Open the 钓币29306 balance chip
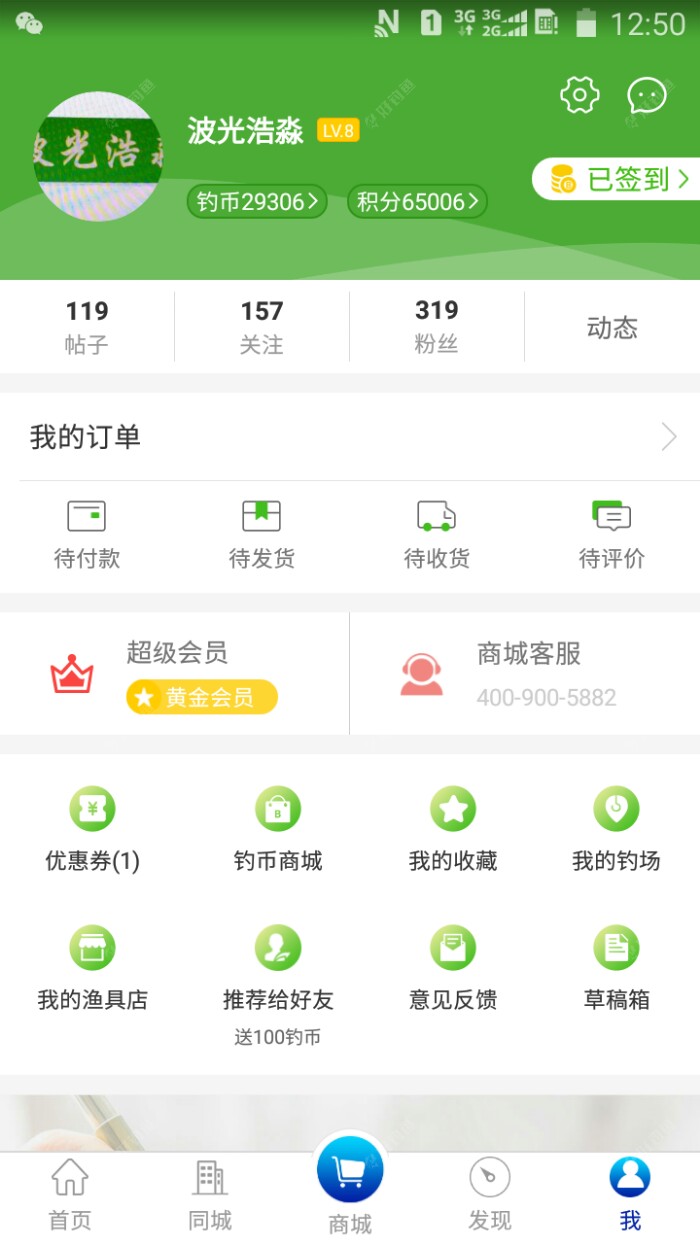Image resolution: width=700 pixels, height=1244 pixels. (257, 202)
